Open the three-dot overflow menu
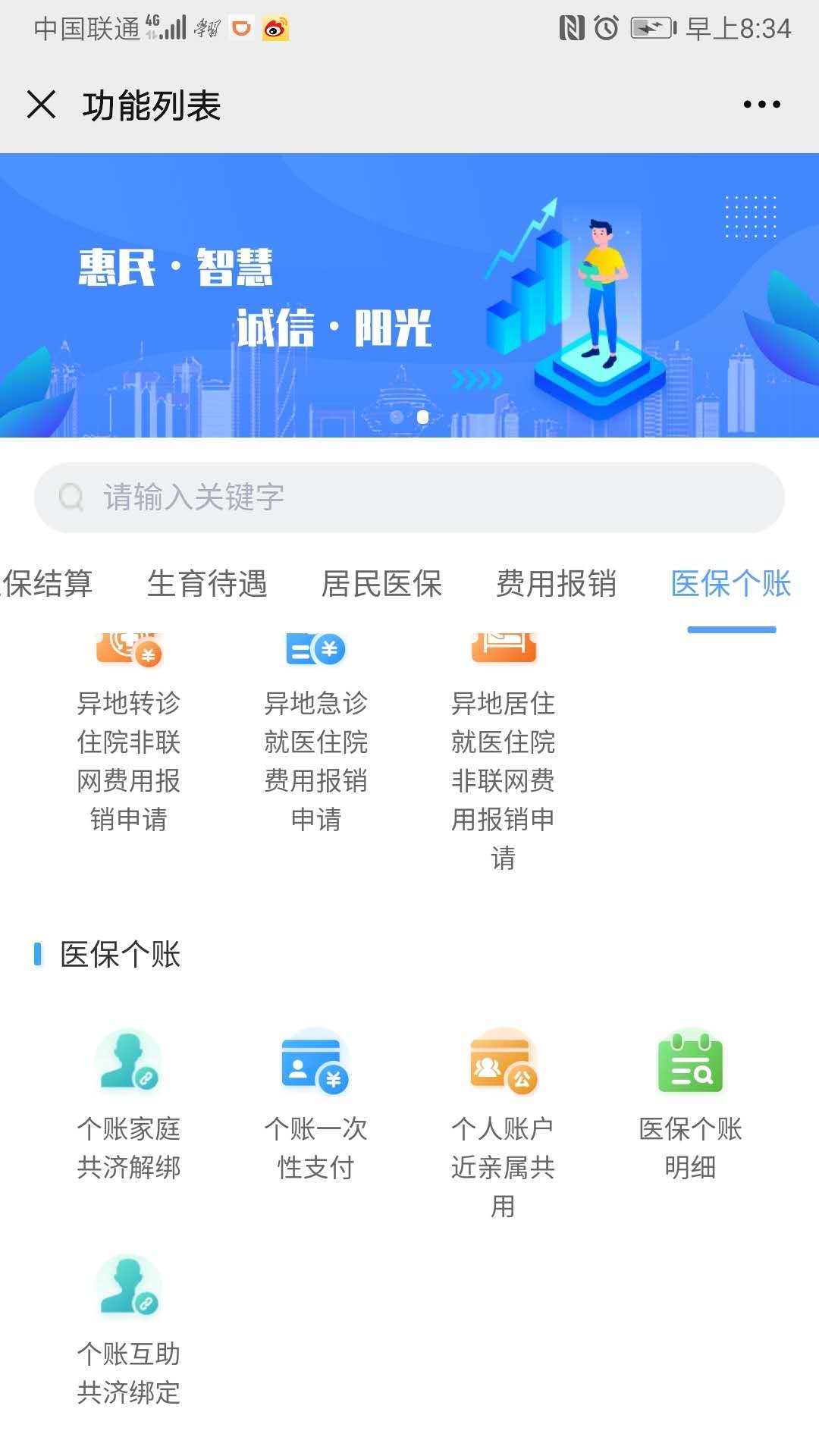Image resolution: width=819 pixels, height=1456 pixels. tap(761, 105)
